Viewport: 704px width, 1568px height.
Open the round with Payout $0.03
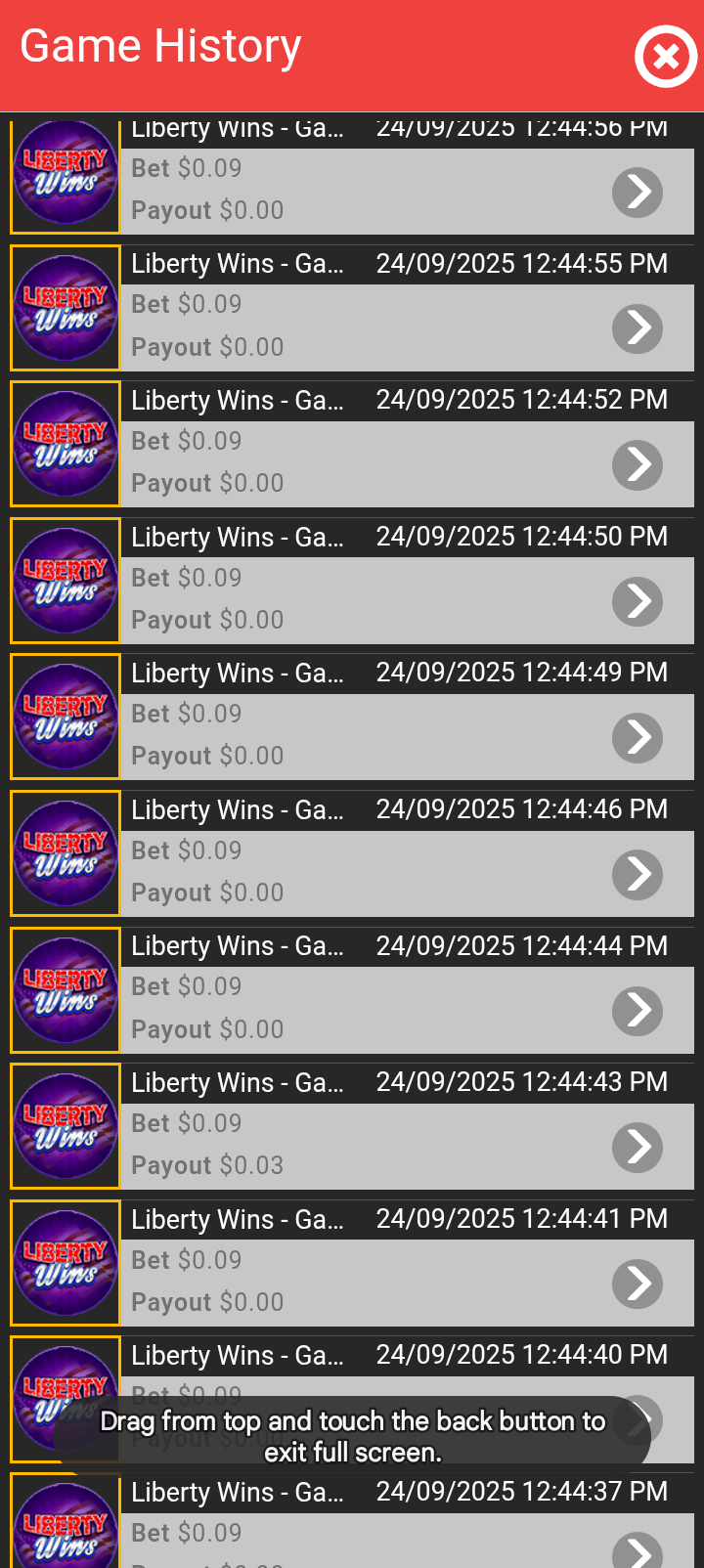tap(638, 1147)
